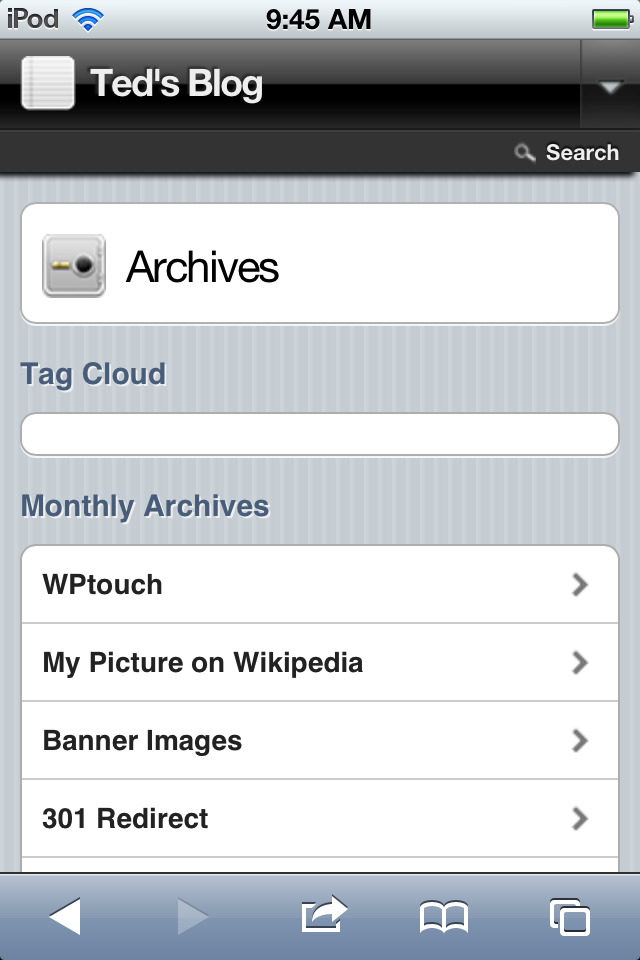Open Safari bookmarks
The height and width of the screenshot is (960, 640).
pyautogui.click(x=444, y=916)
